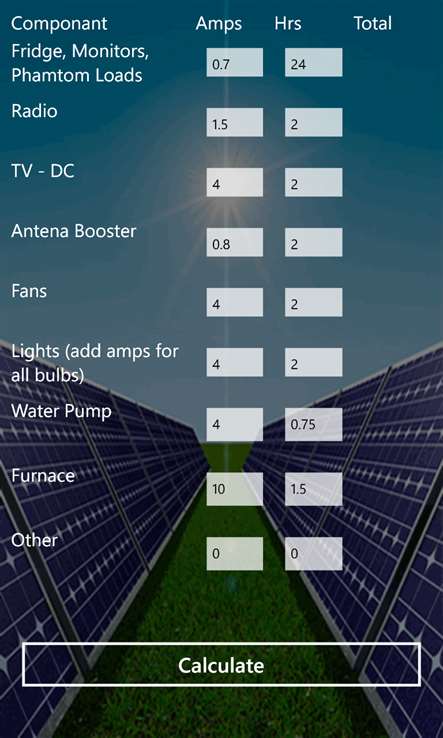
Task: Tap the Calculate button
Action: (x=221, y=664)
